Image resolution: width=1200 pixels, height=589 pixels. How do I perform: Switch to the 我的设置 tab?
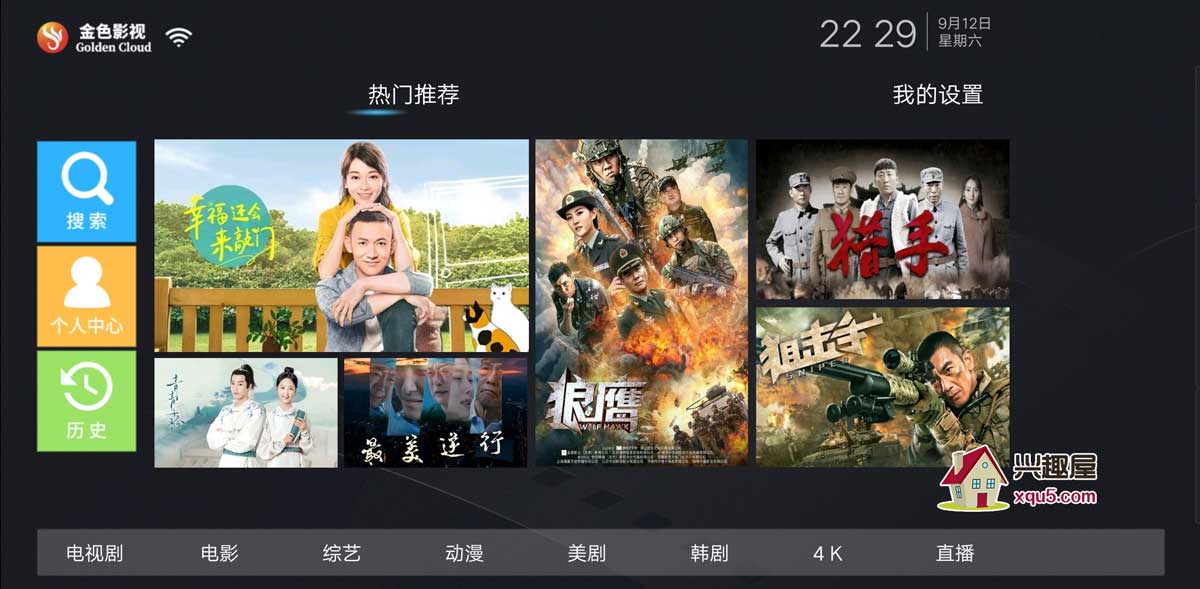point(937,95)
